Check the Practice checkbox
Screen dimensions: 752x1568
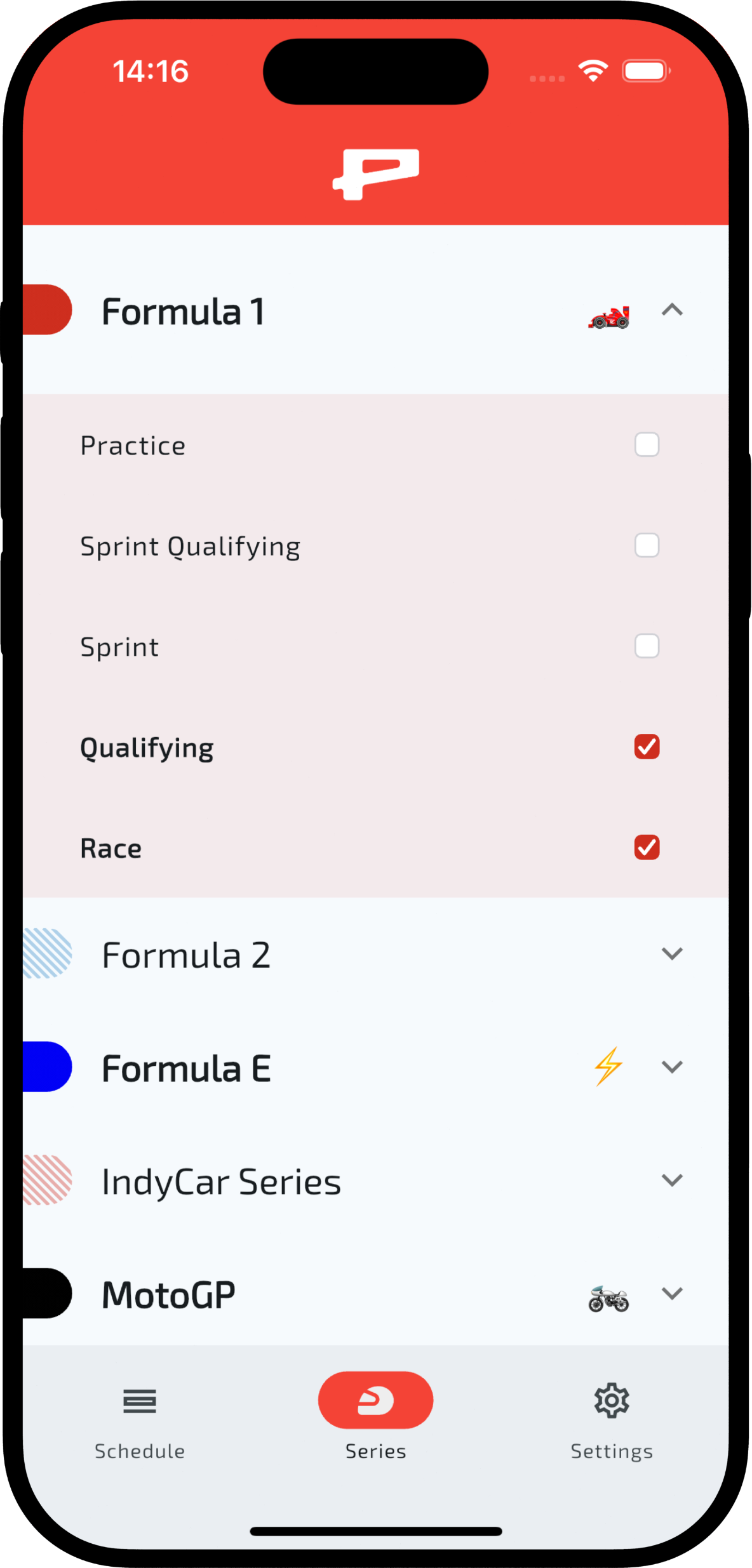click(647, 445)
